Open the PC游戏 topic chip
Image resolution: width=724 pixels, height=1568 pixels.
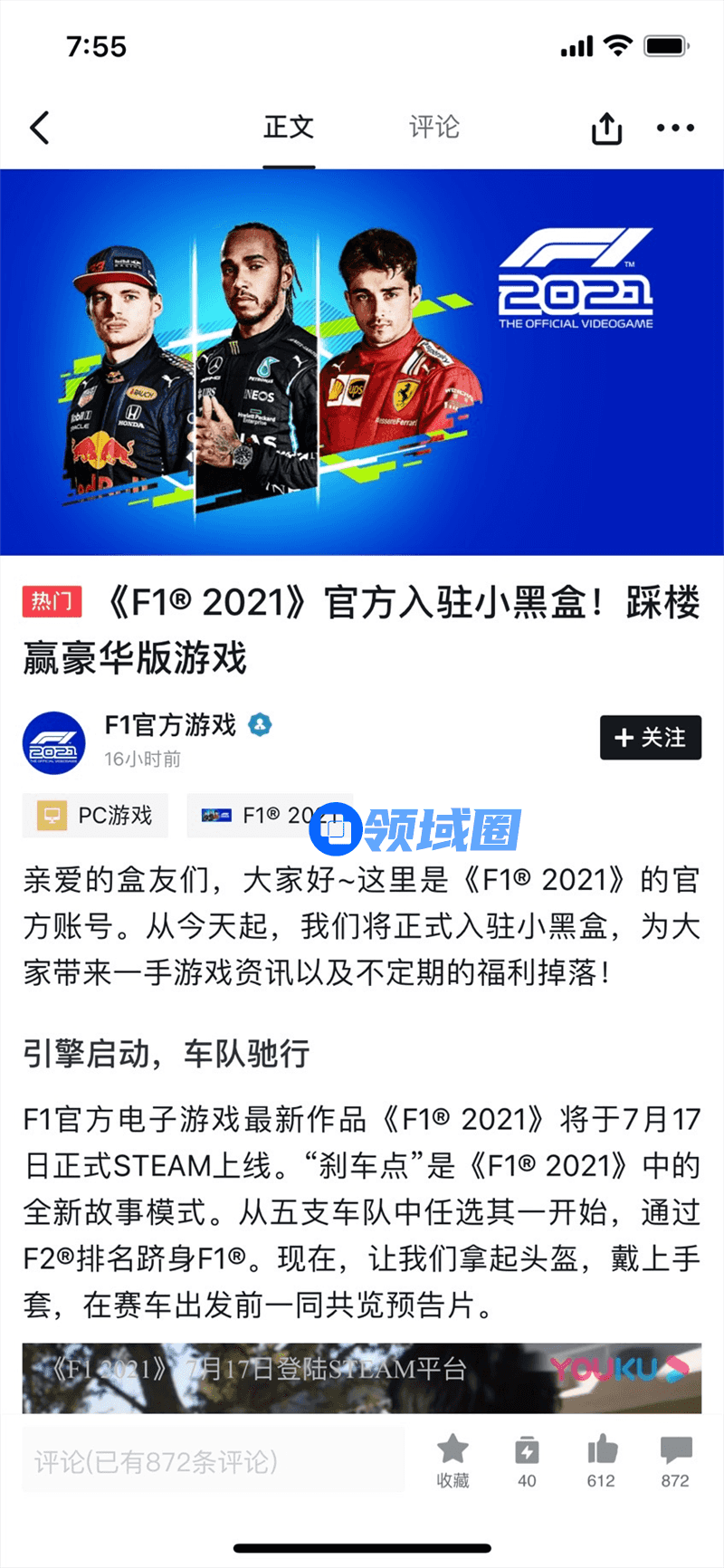tap(95, 816)
